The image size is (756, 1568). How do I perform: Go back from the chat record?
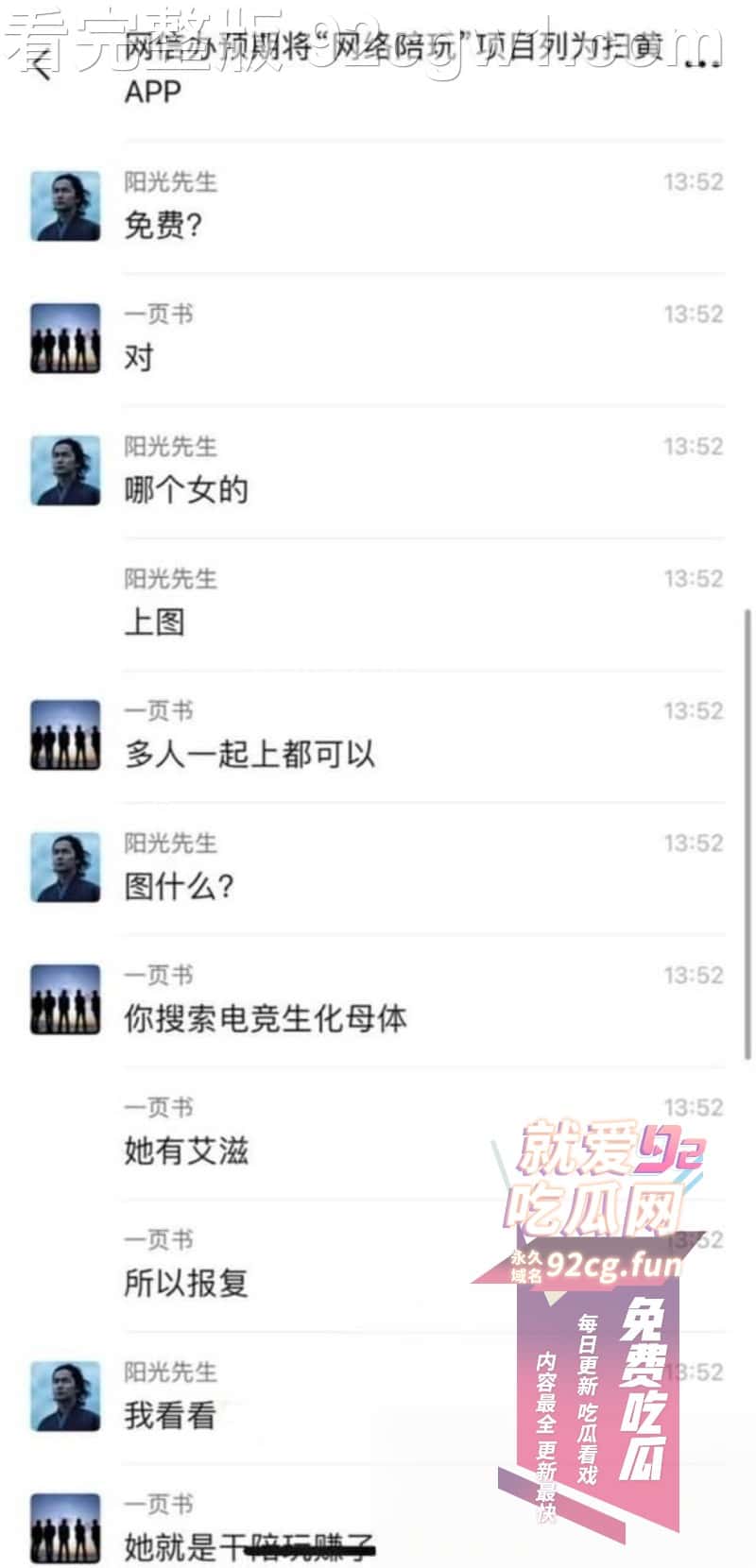[41, 64]
